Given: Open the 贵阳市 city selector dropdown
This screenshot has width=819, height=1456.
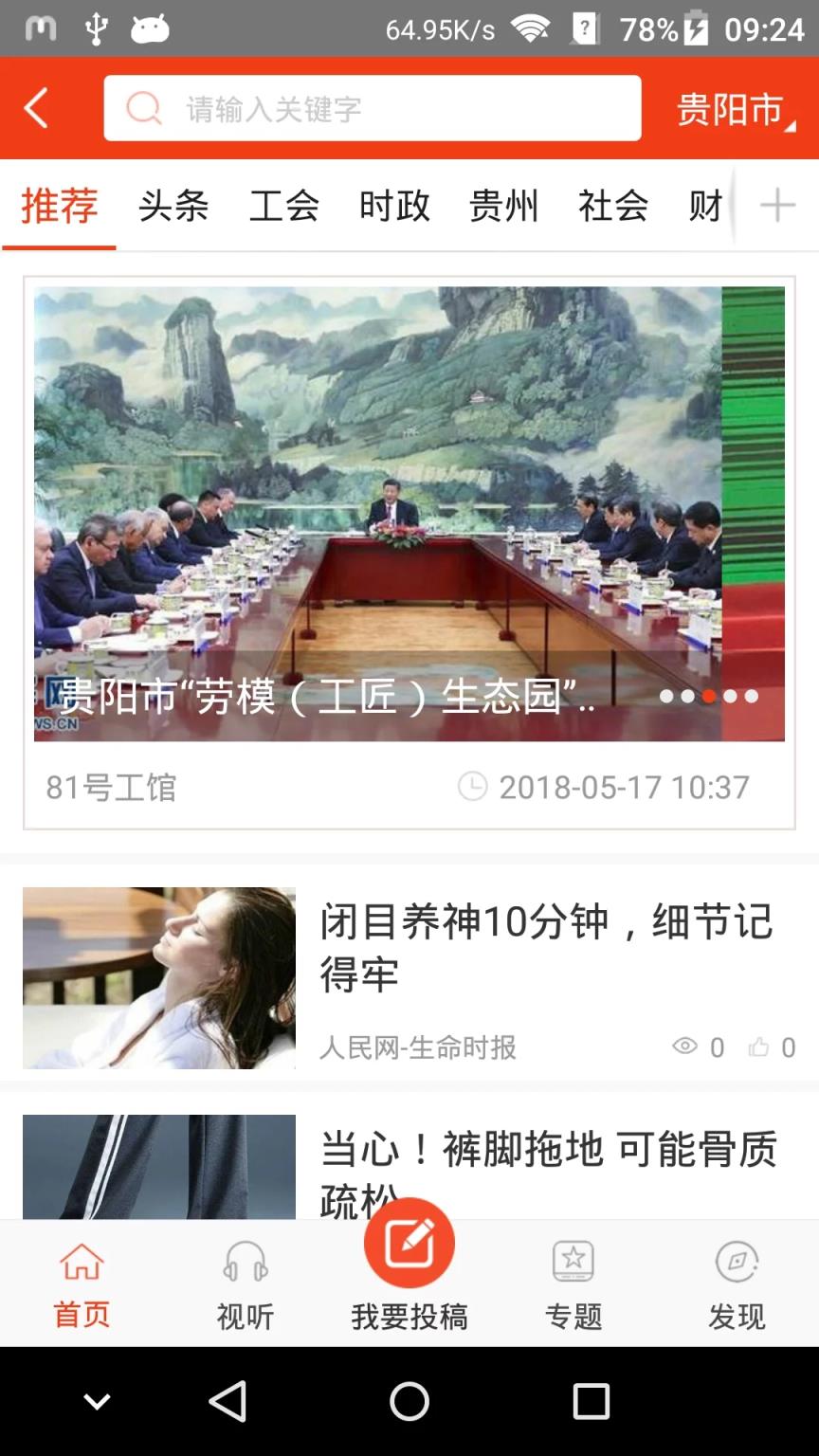Looking at the screenshot, I should (x=730, y=107).
